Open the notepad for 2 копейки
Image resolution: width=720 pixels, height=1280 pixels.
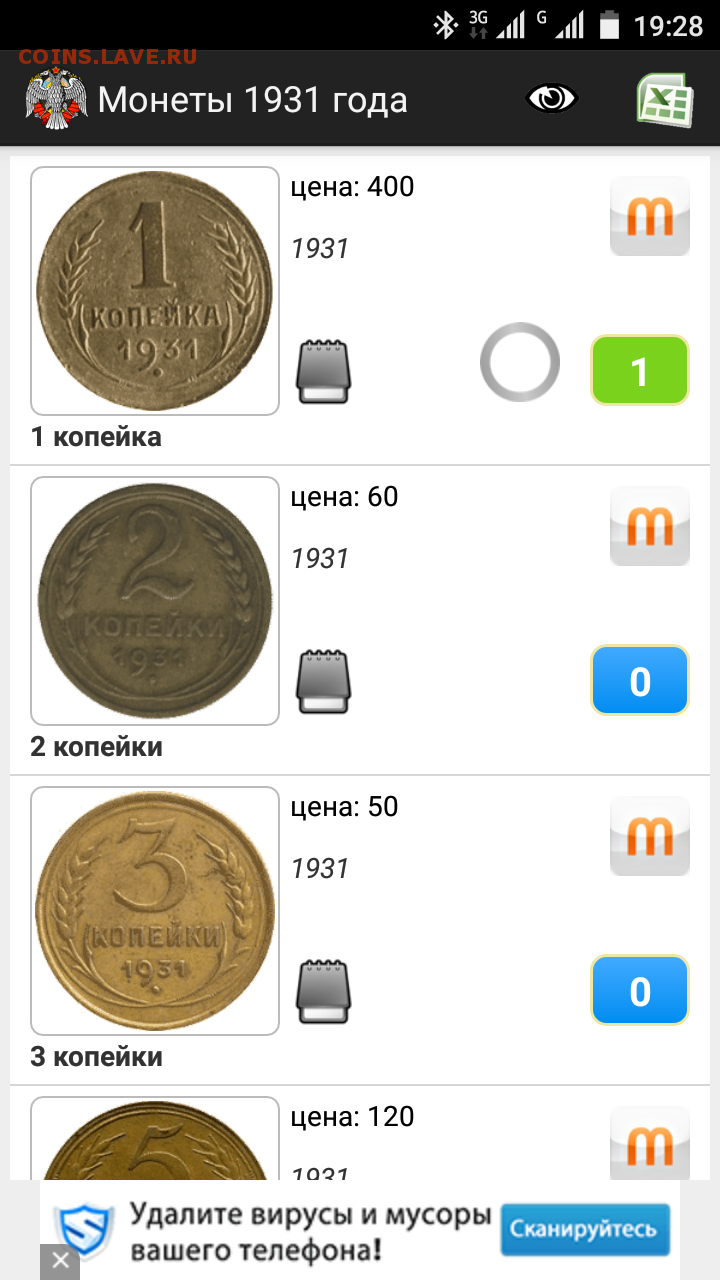pyautogui.click(x=324, y=681)
